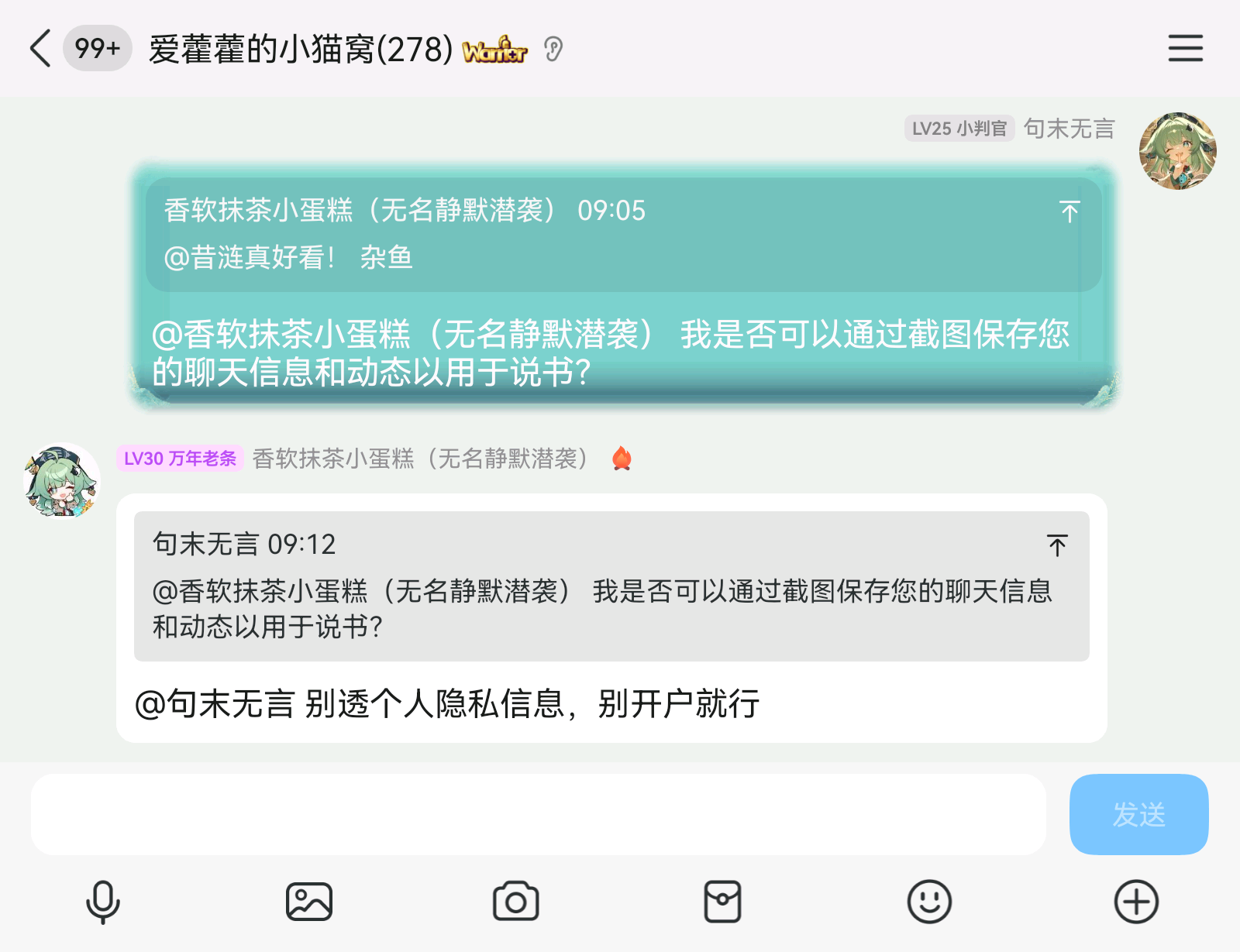Go back to the message list
1240x952 pixels.
point(40,48)
